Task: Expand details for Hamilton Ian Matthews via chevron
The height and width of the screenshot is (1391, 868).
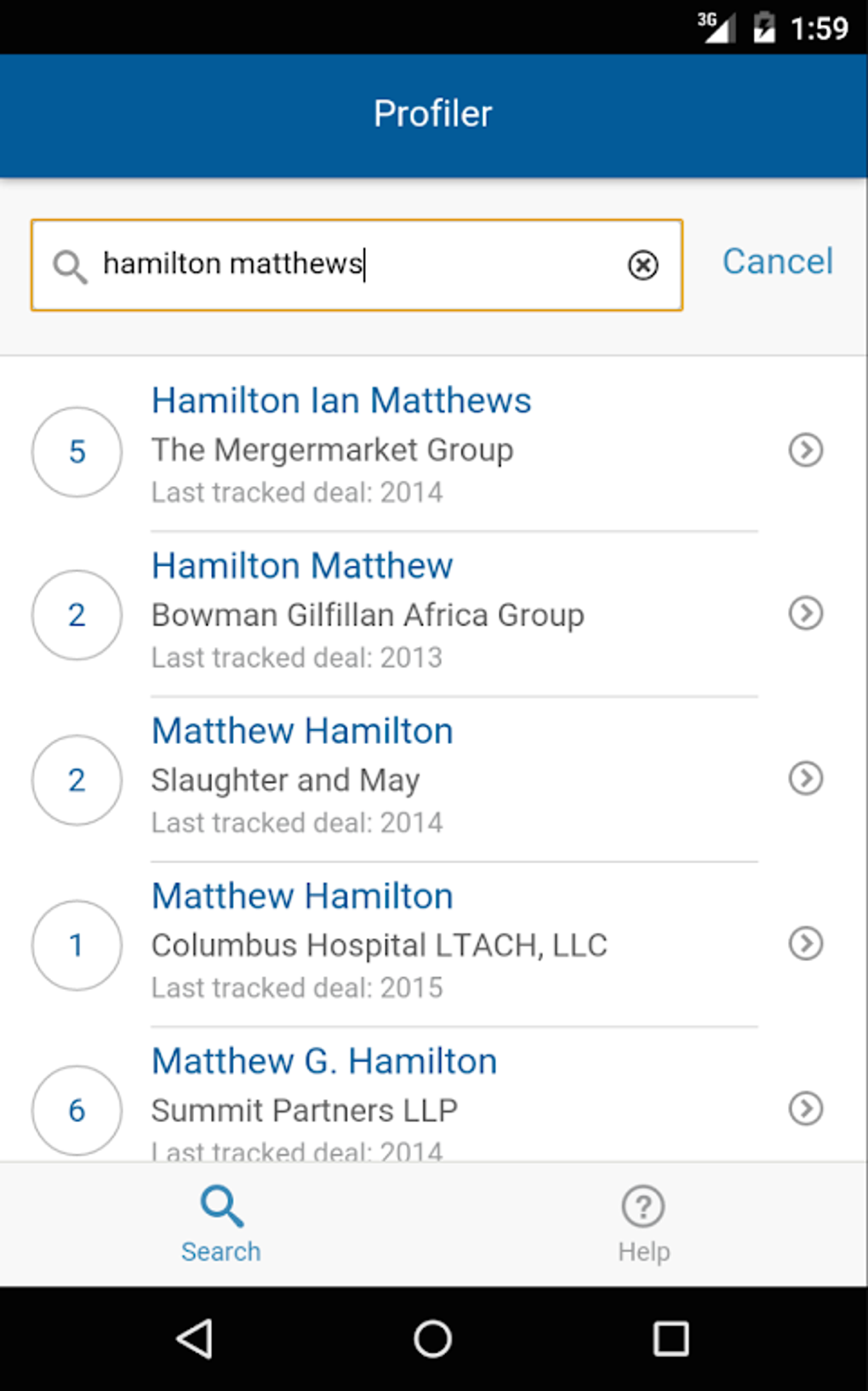Action: pyautogui.click(x=805, y=451)
